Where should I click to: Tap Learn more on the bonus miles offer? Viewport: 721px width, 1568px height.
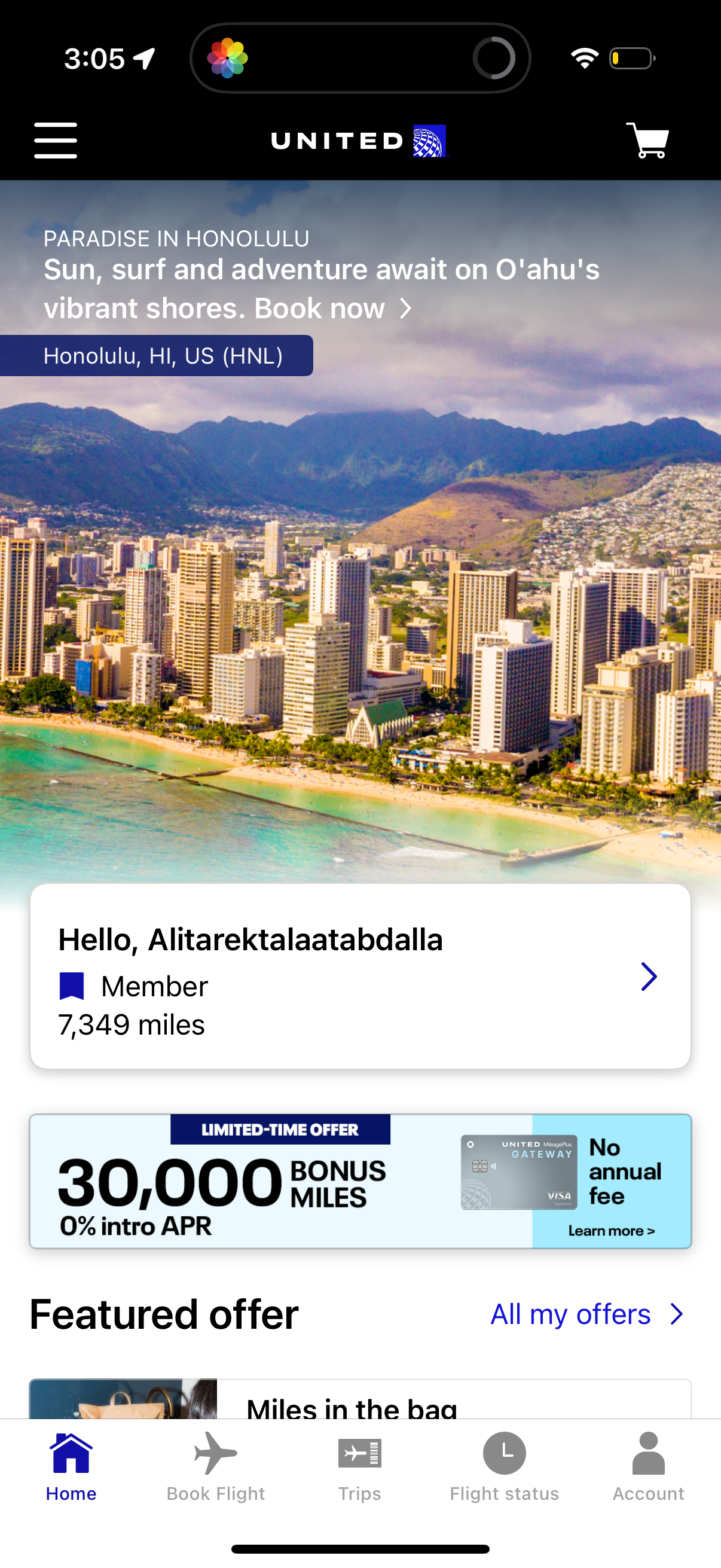pyautogui.click(x=610, y=1230)
